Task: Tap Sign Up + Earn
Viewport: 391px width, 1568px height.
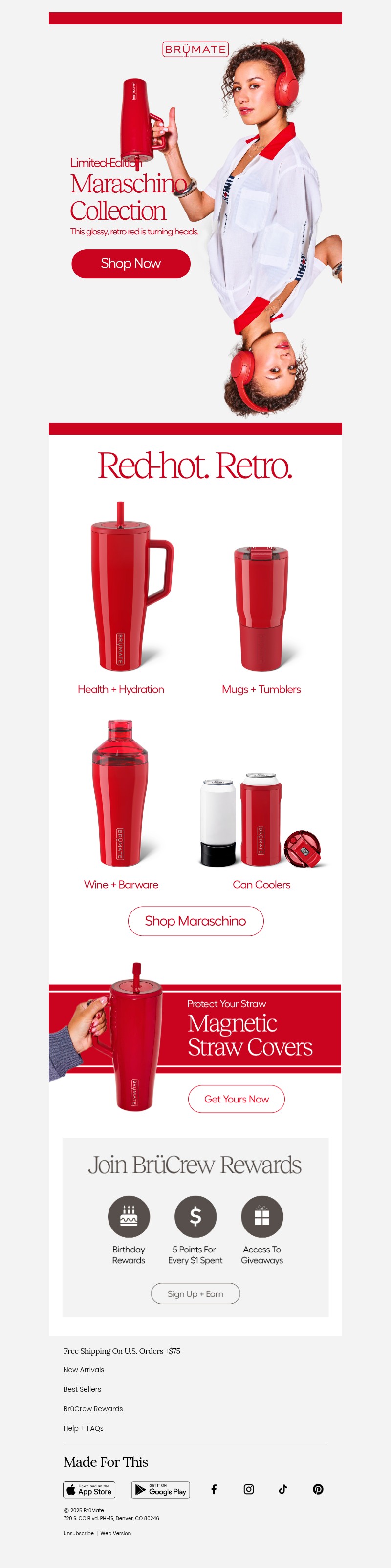Action: (x=195, y=1293)
